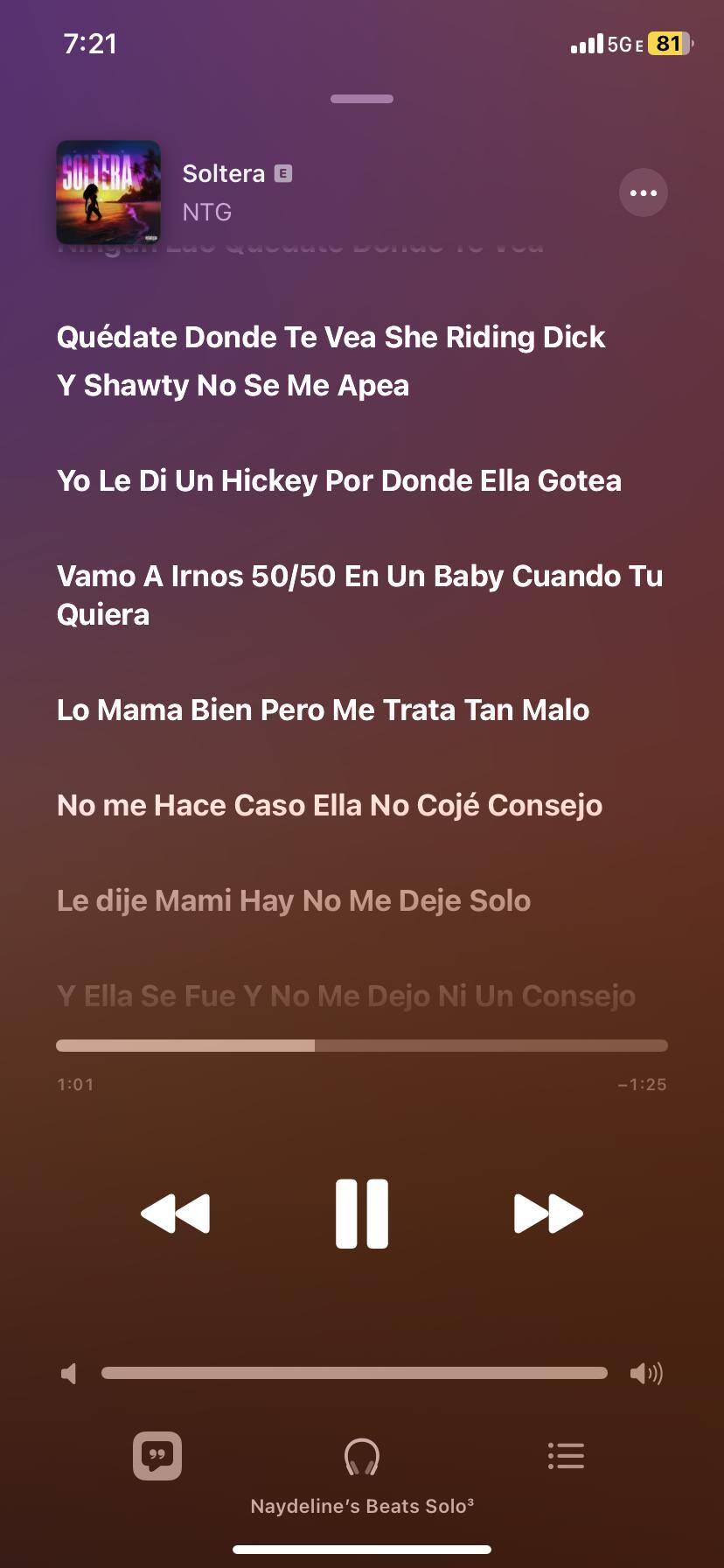Open the more options ellipsis menu
Image resolution: width=724 pixels, height=1568 pixels.
[643, 192]
